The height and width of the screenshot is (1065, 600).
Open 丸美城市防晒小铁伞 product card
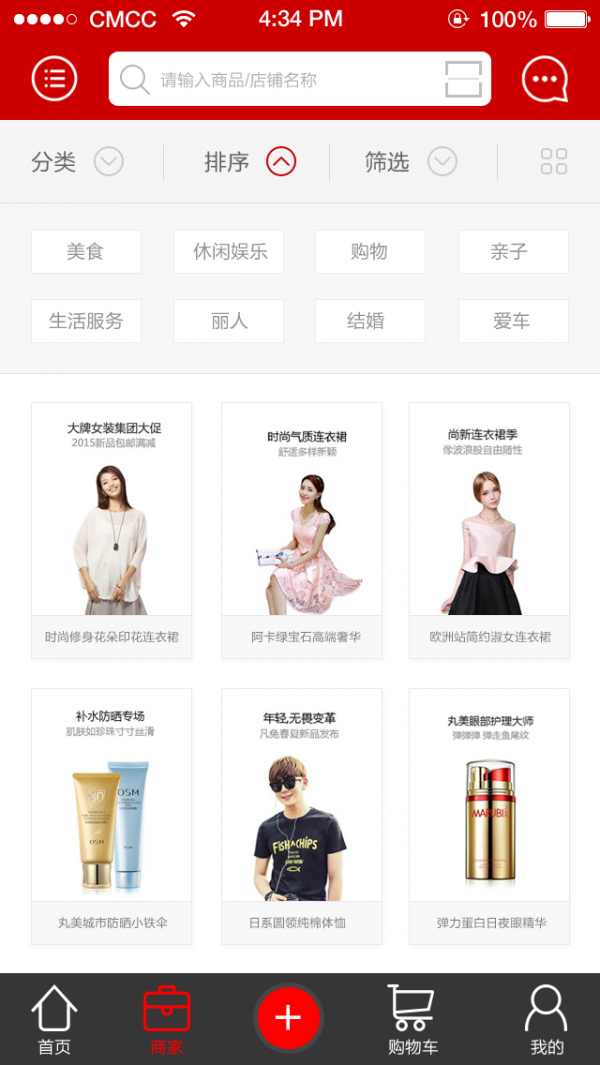coord(112,816)
